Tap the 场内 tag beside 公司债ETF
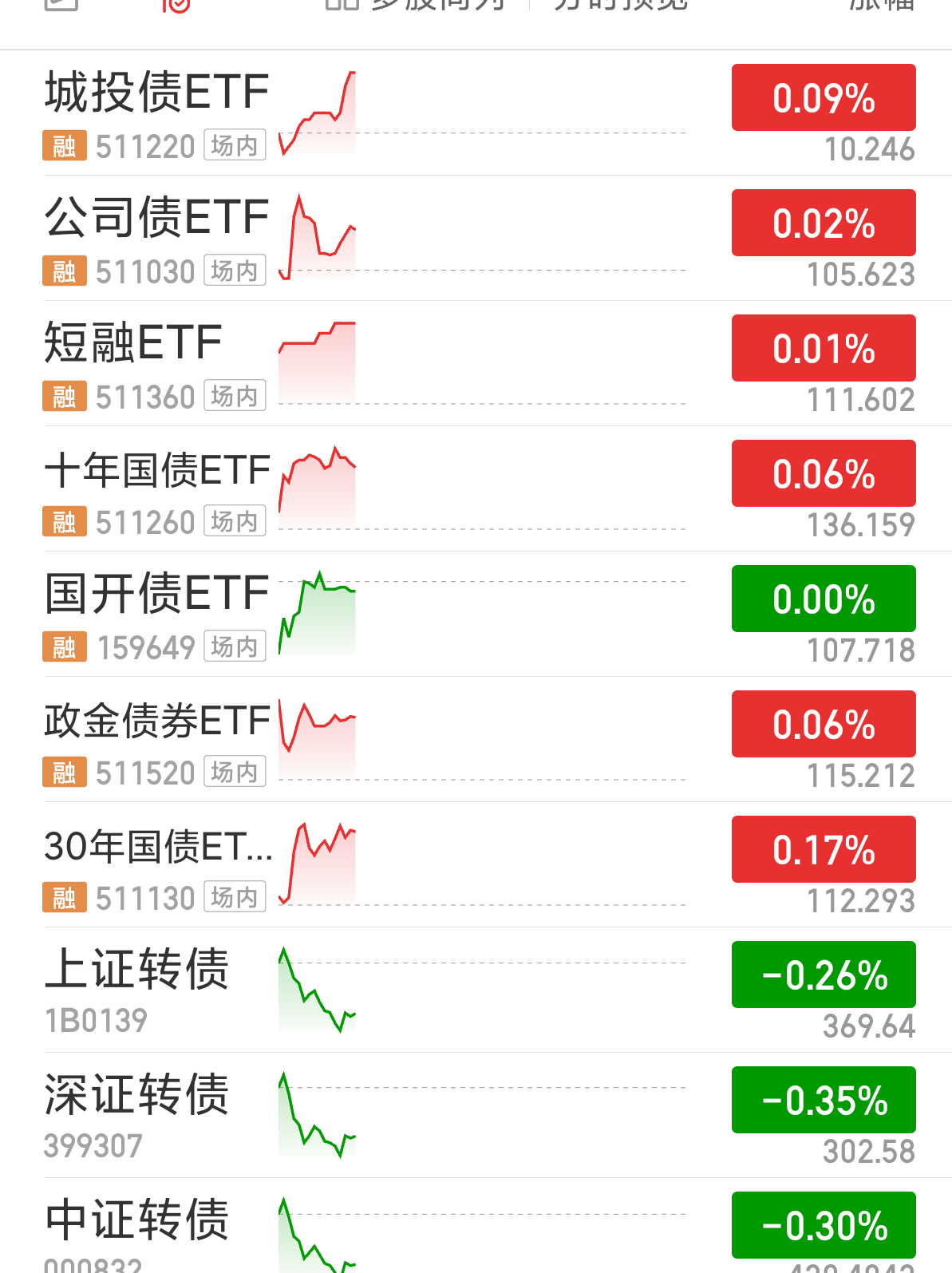The height and width of the screenshot is (1273, 952). click(x=234, y=270)
